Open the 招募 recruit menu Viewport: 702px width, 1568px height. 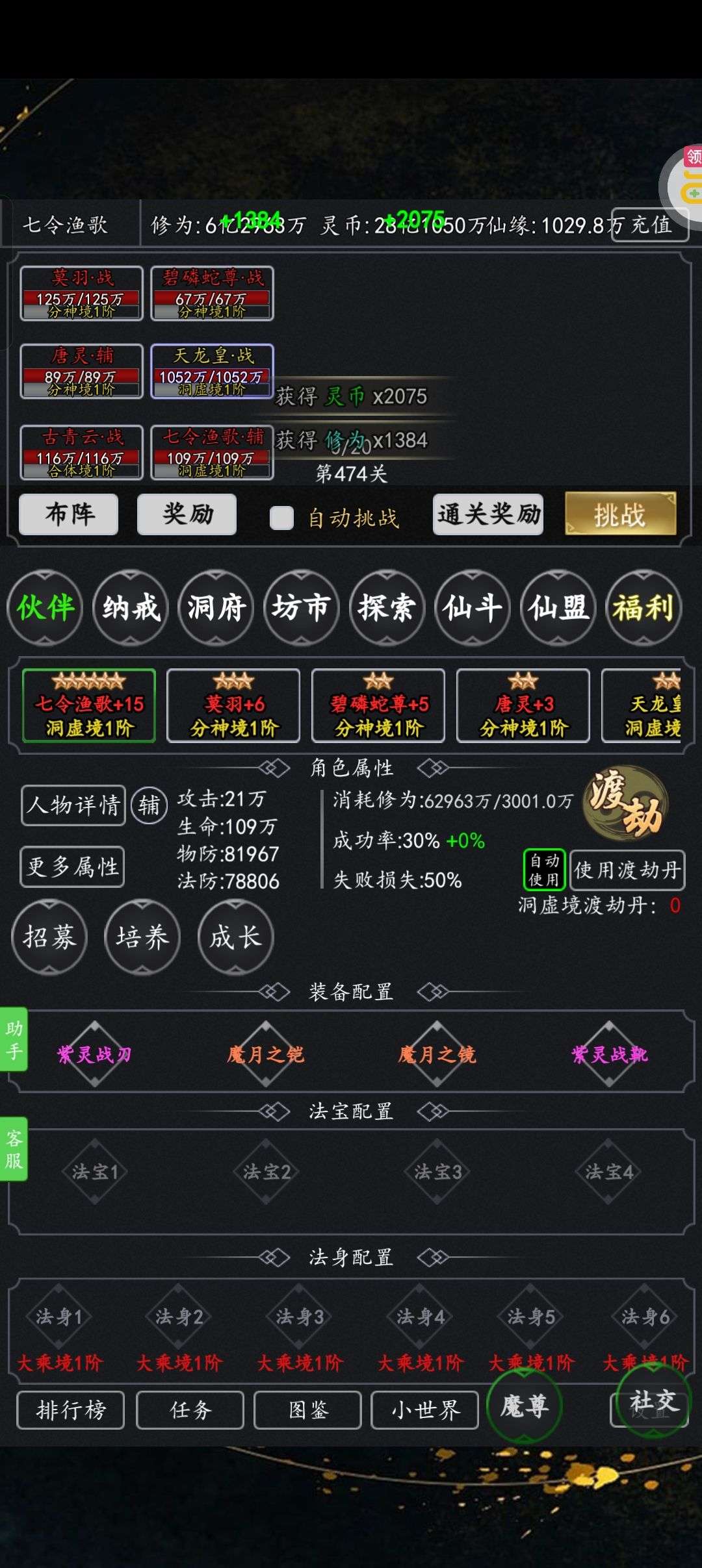coord(49,937)
